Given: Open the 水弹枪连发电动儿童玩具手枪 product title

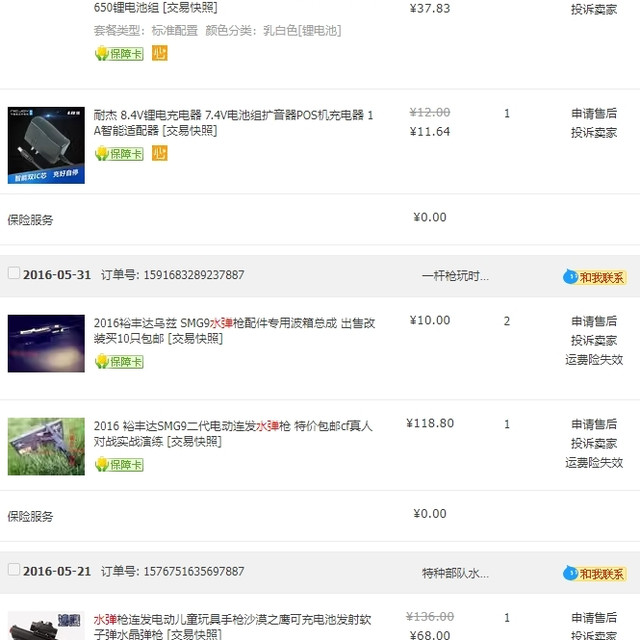Looking at the screenshot, I should pyautogui.click(x=232, y=626).
